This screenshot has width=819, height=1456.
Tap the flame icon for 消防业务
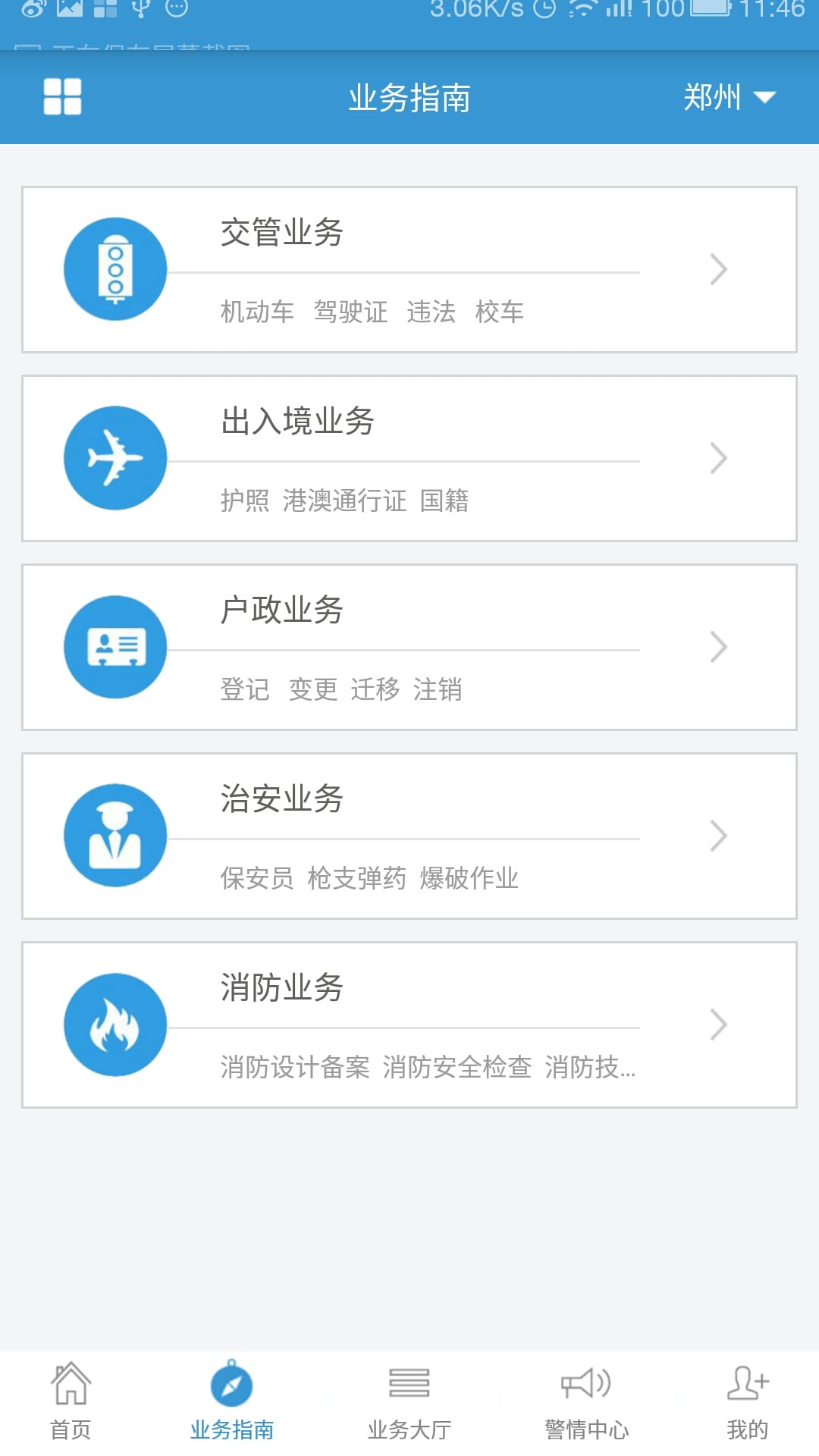(115, 1024)
